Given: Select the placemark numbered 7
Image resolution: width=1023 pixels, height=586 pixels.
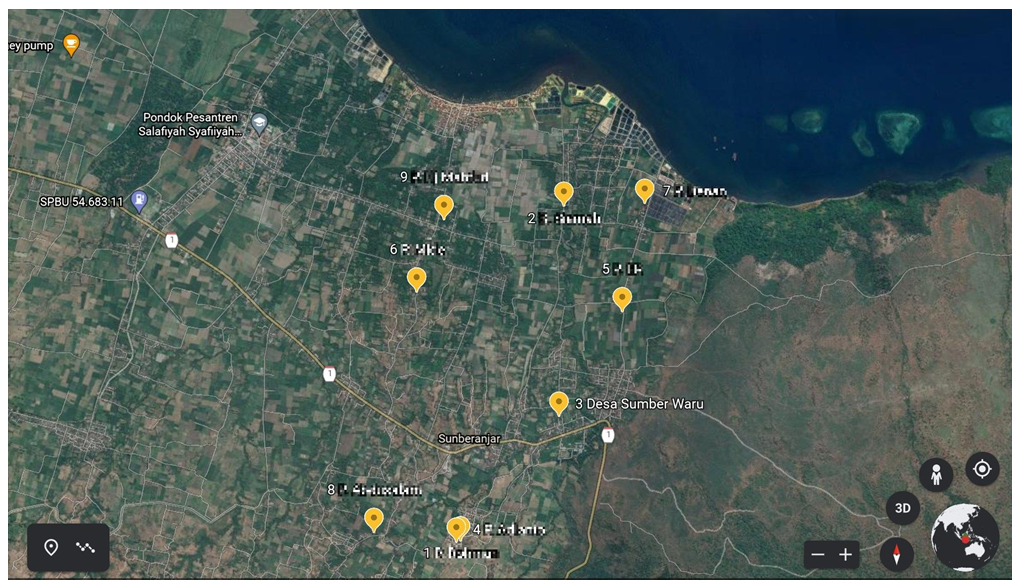Looking at the screenshot, I should click(645, 189).
